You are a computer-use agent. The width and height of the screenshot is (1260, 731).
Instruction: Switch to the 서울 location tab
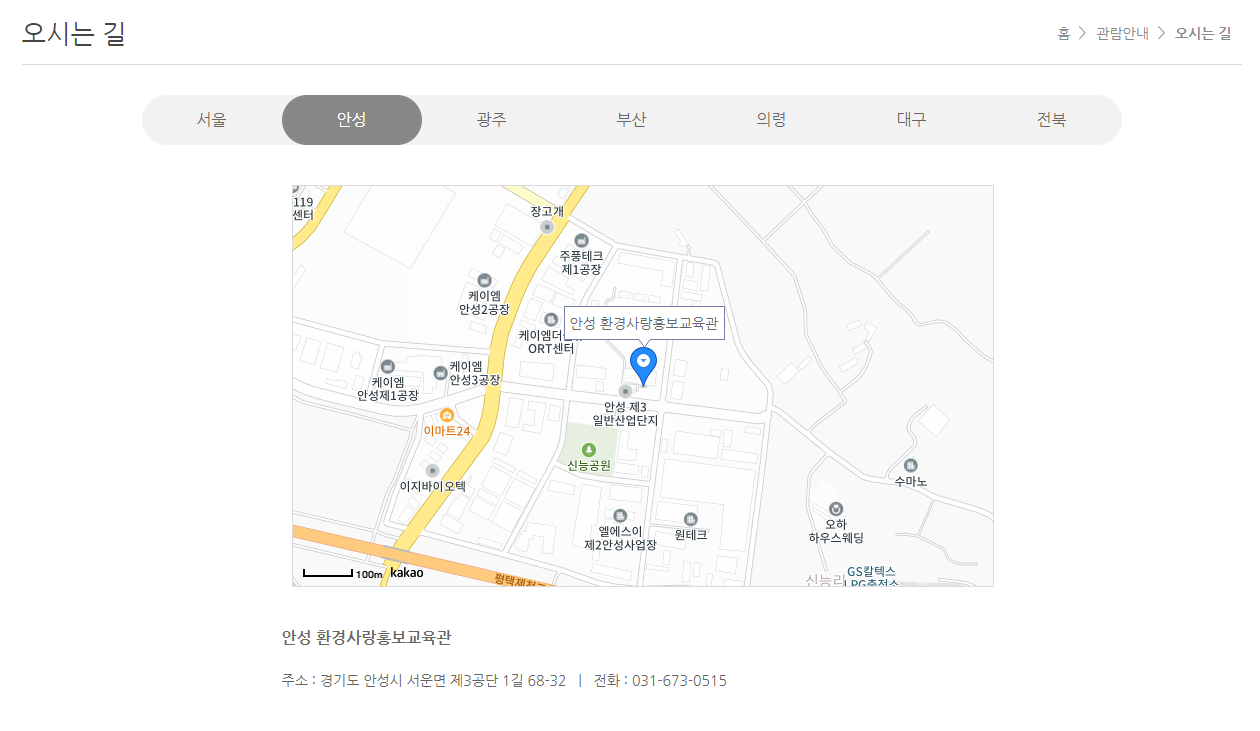tap(212, 120)
